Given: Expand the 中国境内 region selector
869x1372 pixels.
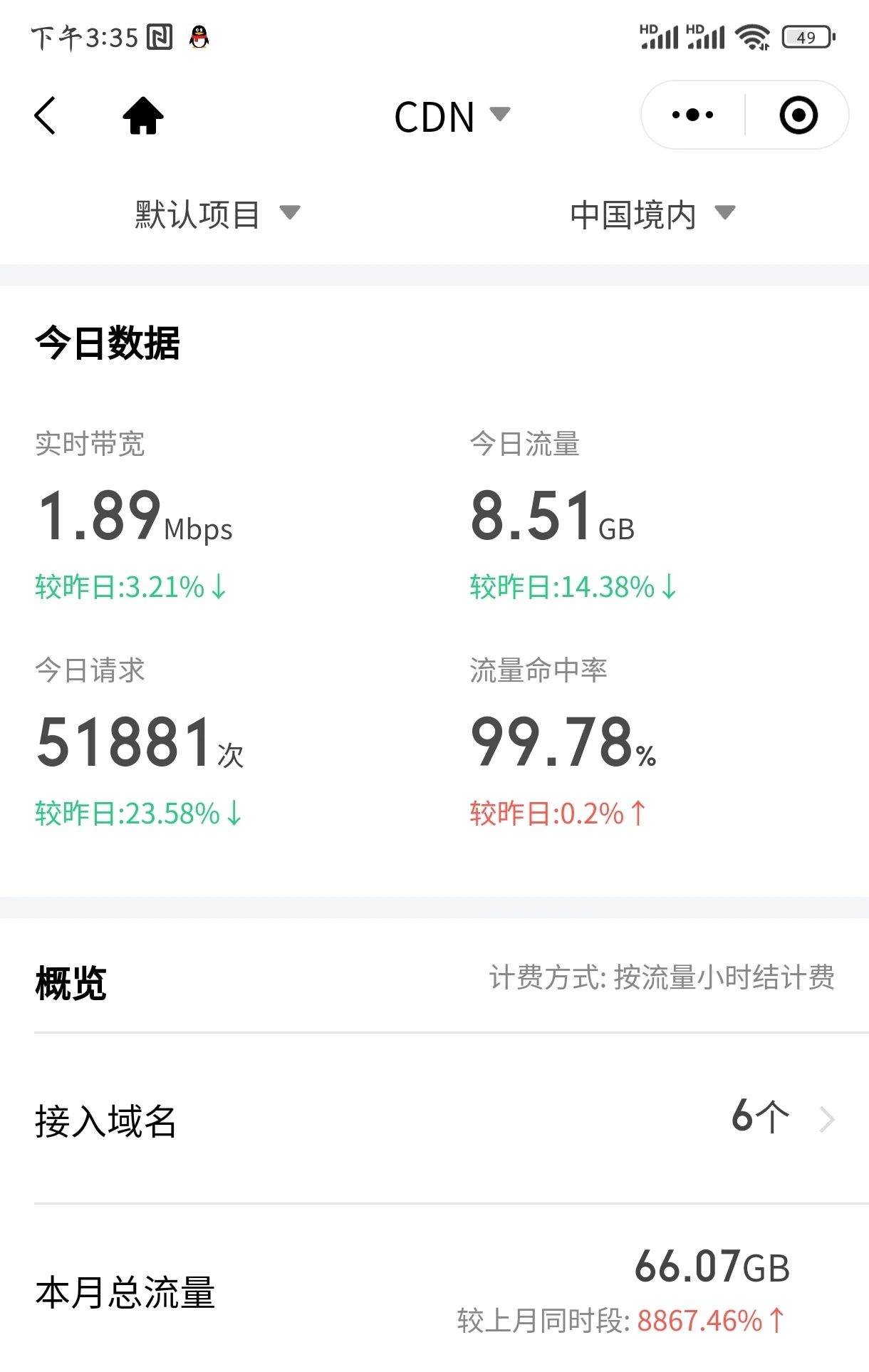Looking at the screenshot, I should pyautogui.click(x=652, y=214).
